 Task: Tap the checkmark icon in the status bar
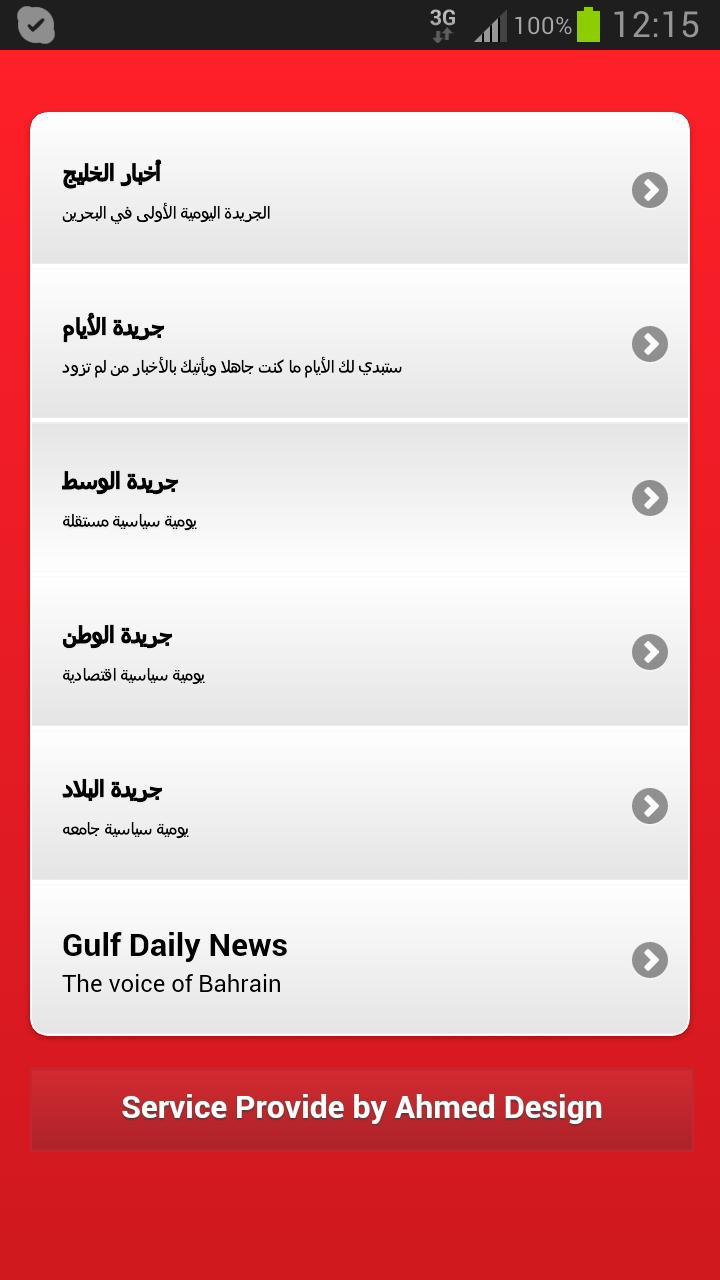[x=36, y=24]
